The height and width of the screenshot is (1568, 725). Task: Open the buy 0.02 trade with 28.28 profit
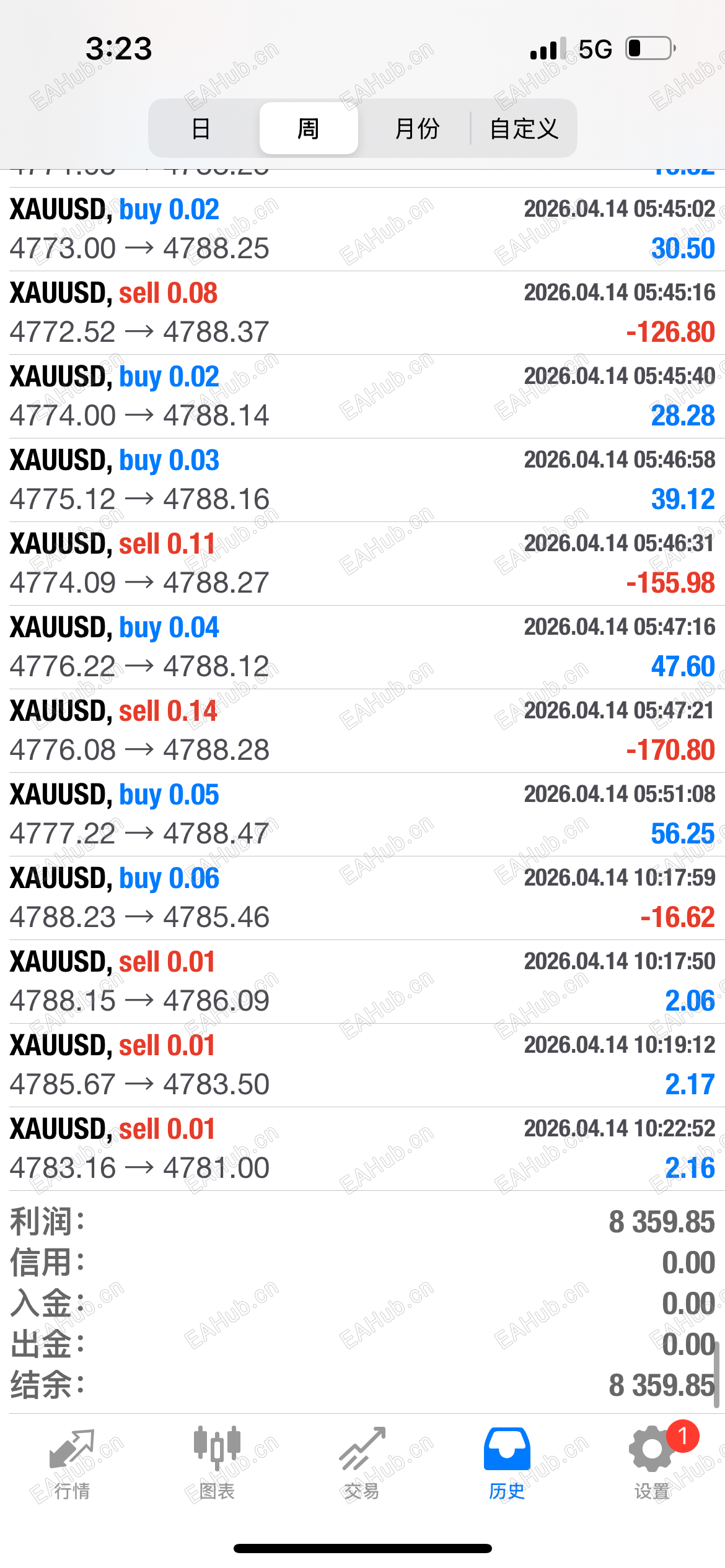click(362, 396)
